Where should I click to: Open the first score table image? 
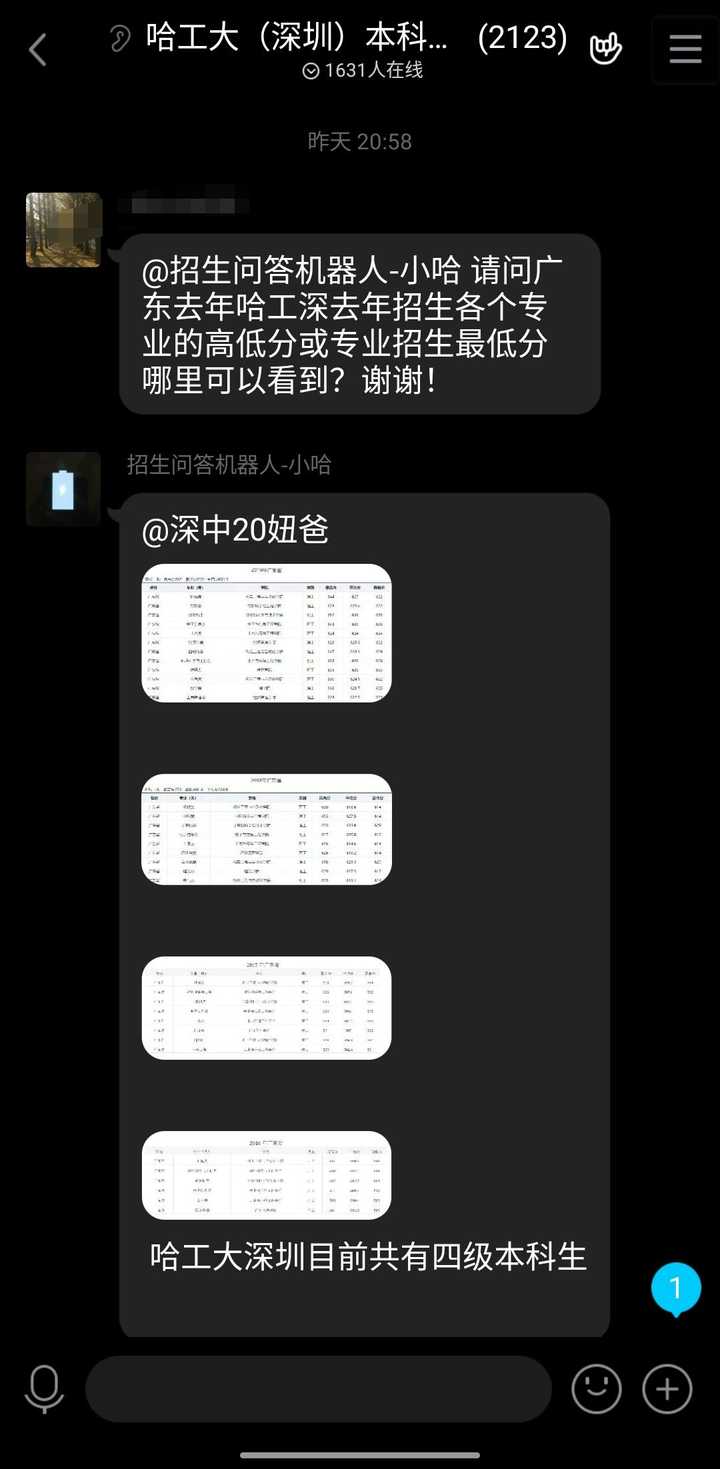tap(266, 632)
